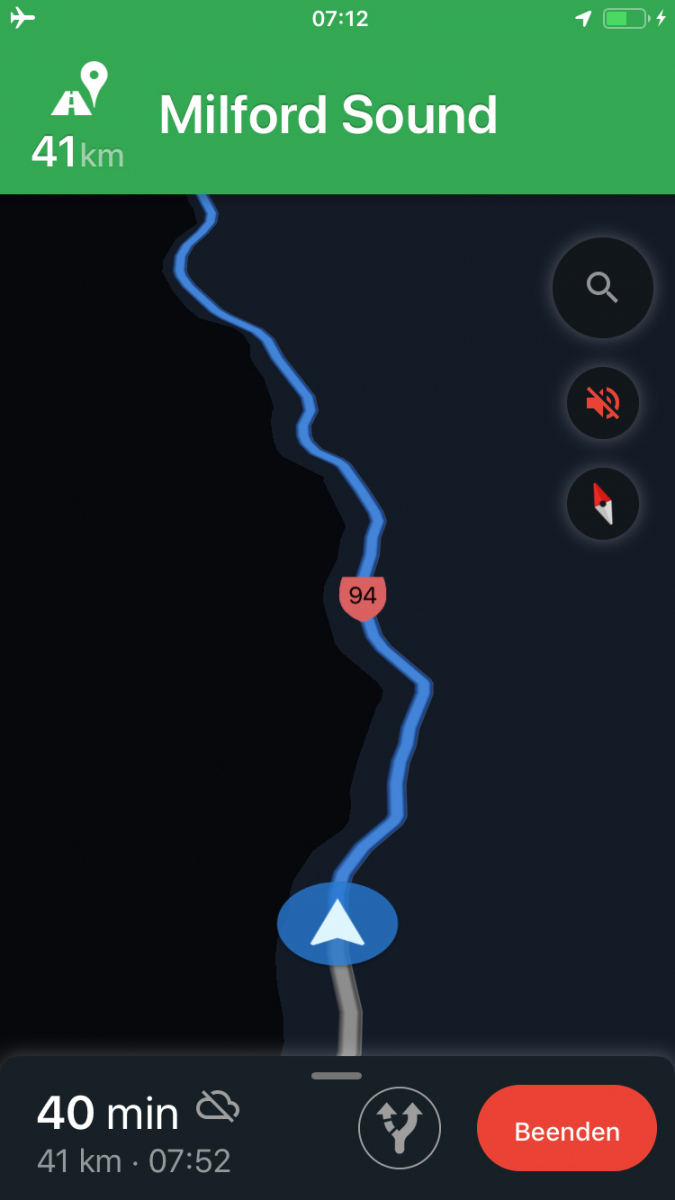
Task: Show alternative routes icon
Action: [x=399, y=1130]
